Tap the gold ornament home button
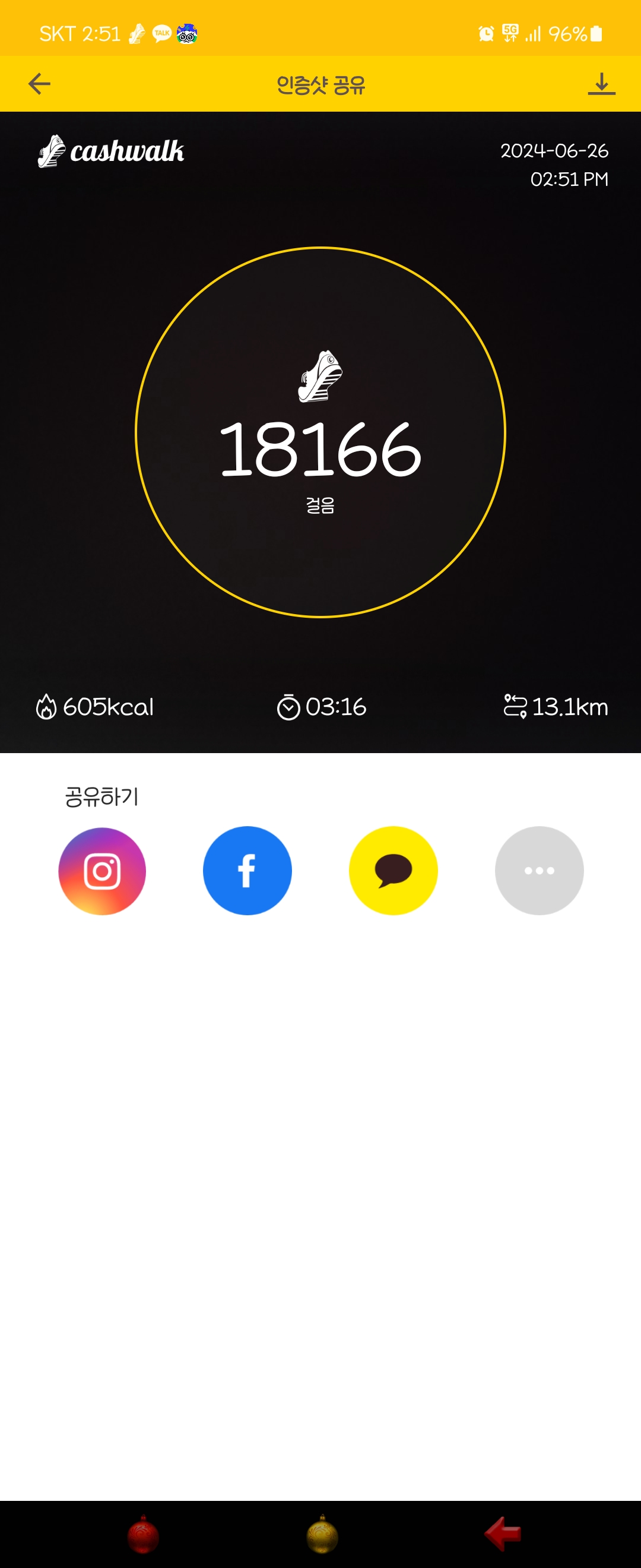 coord(322,1534)
